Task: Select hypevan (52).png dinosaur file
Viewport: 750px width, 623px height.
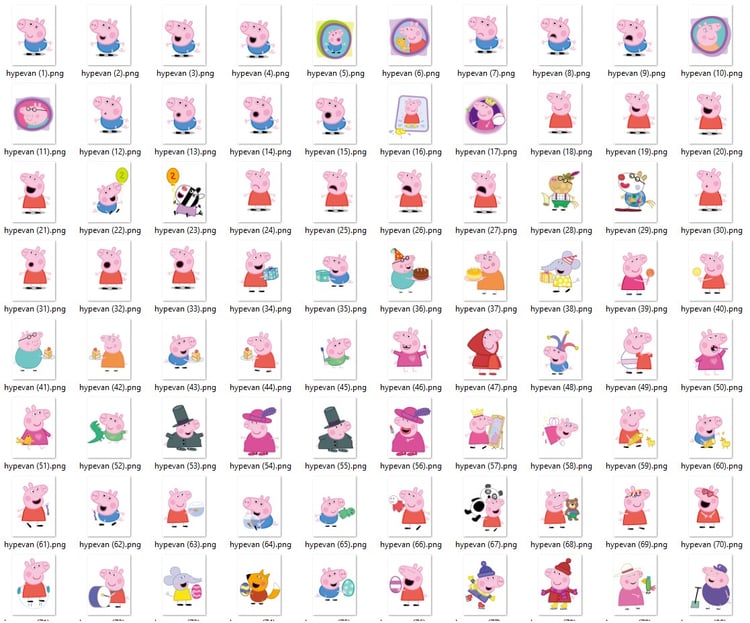Action: [x=108, y=425]
